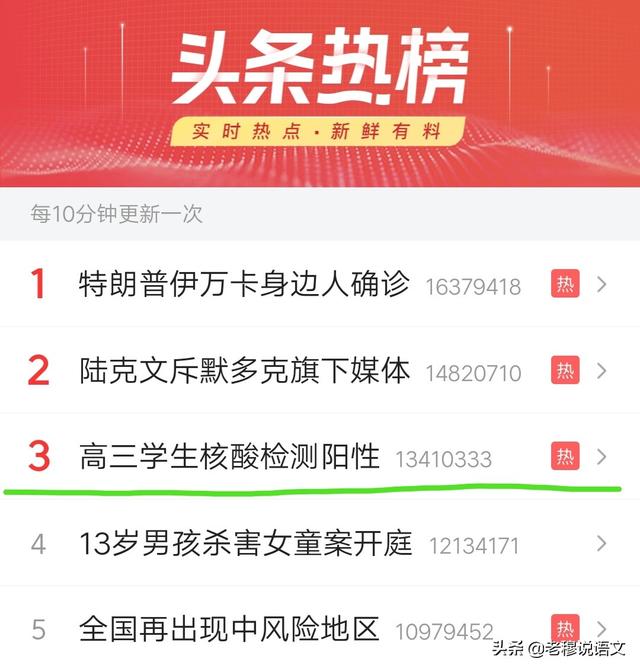Select the topic 全国再出现中风险地区

230,630
